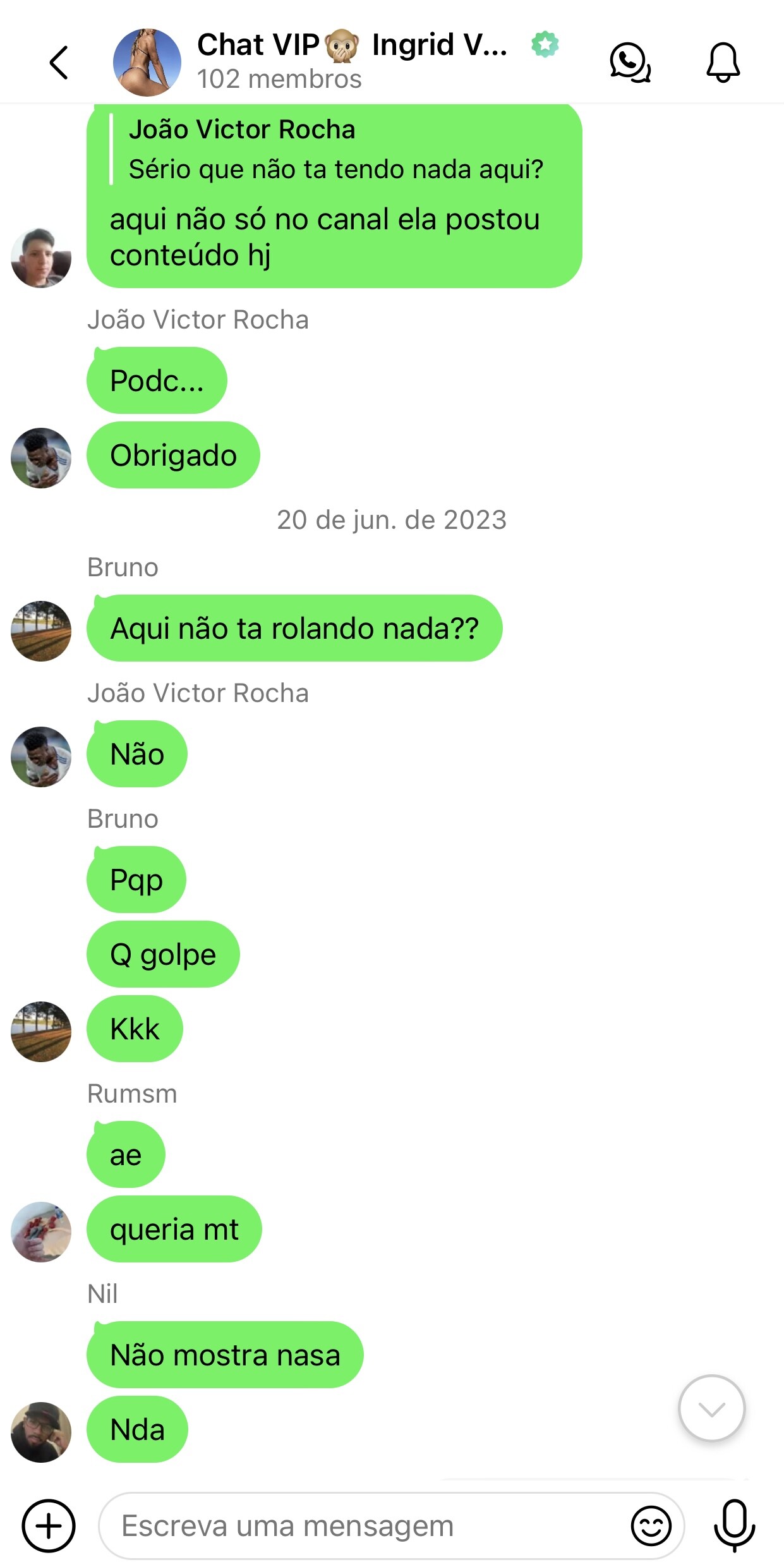Image resolution: width=784 pixels, height=1567 pixels.
Task: Open the emoji picker
Action: (x=651, y=1525)
